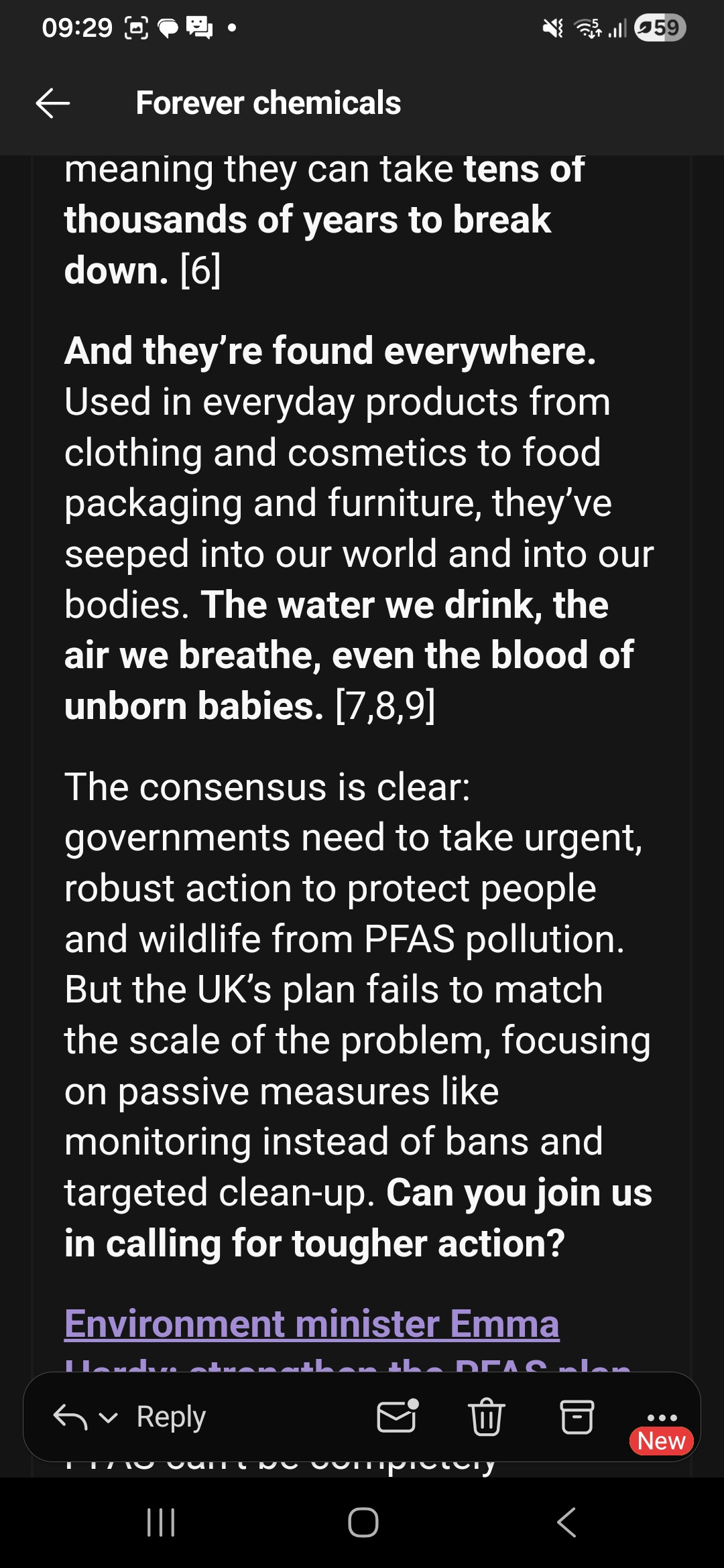Archive this email
724x1568 pixels.
[x=577, y=1417]
